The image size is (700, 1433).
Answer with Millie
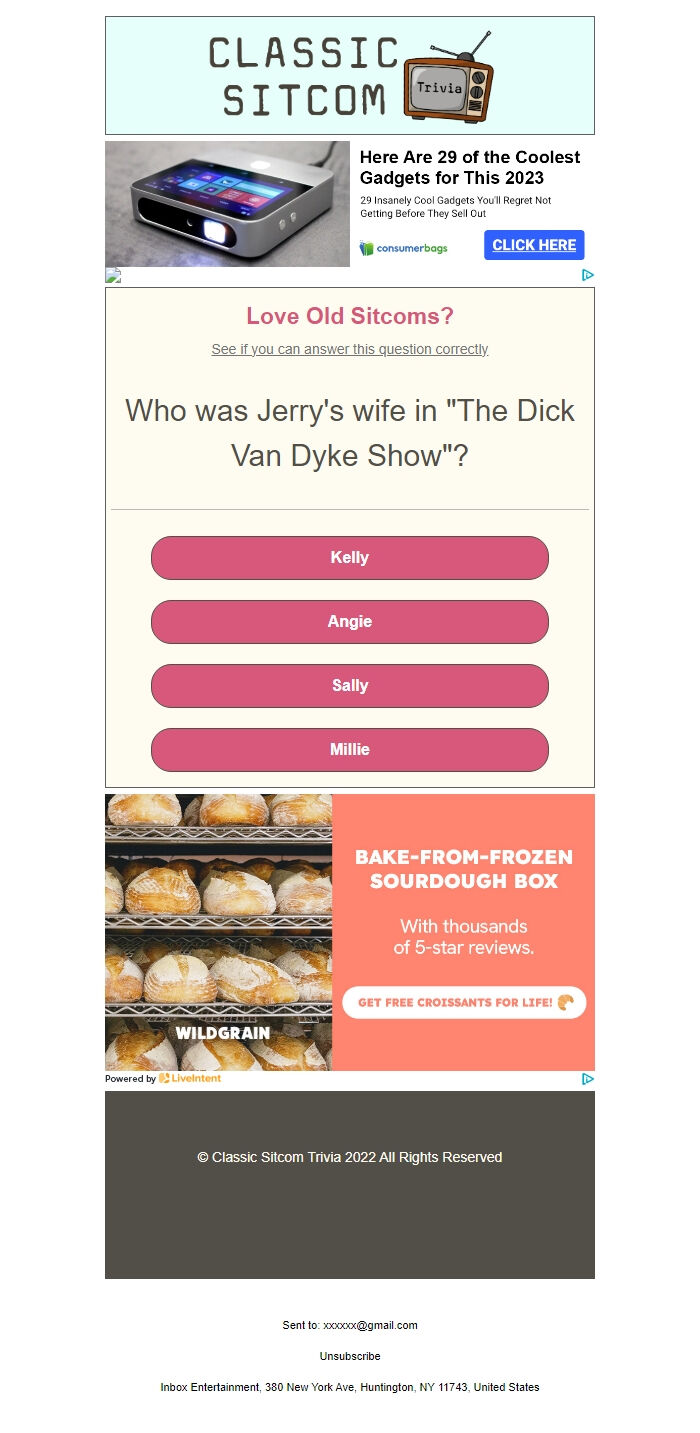(x=349, y=750)
